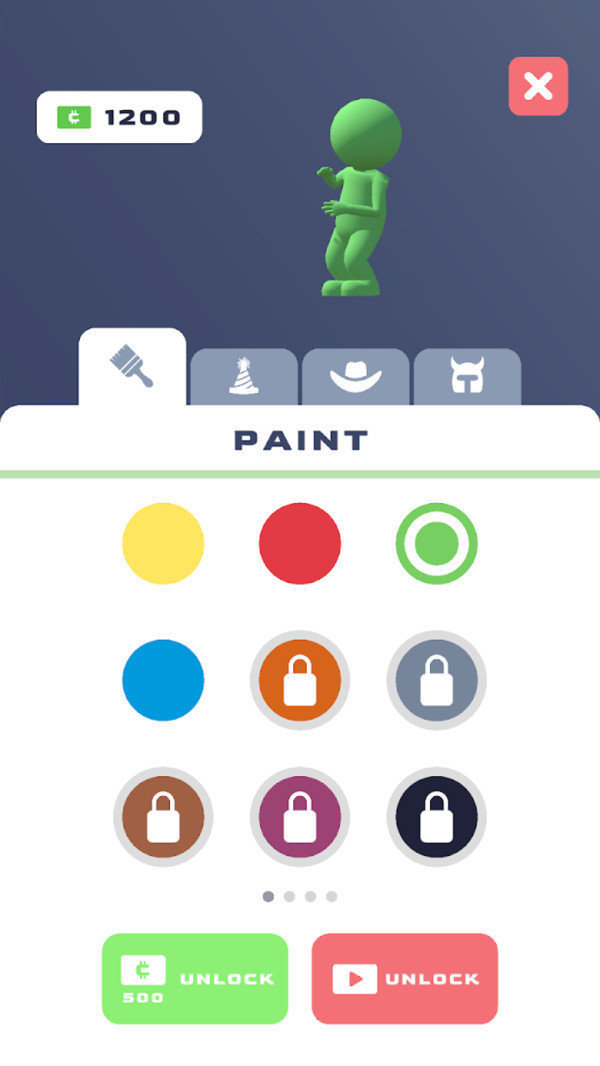
Task: Tap the locked gray paint color
Action: (x=436, y=680)
